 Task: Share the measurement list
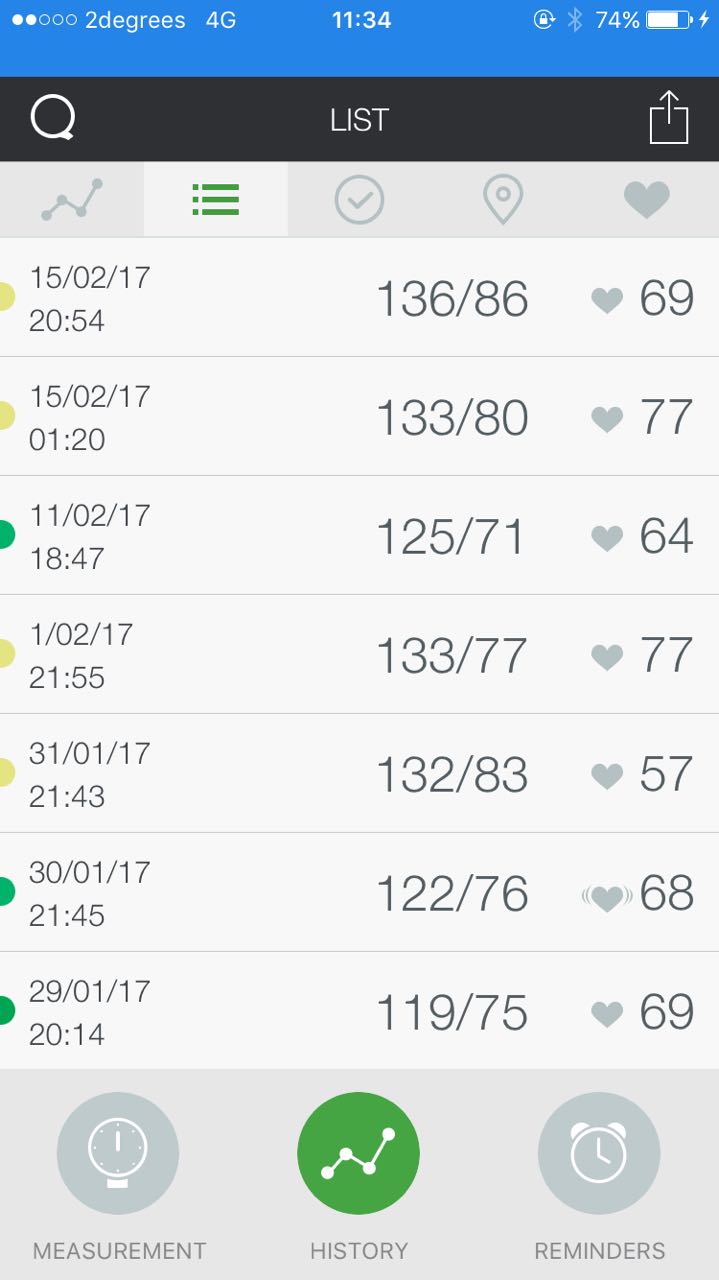[x=669, y=118]
